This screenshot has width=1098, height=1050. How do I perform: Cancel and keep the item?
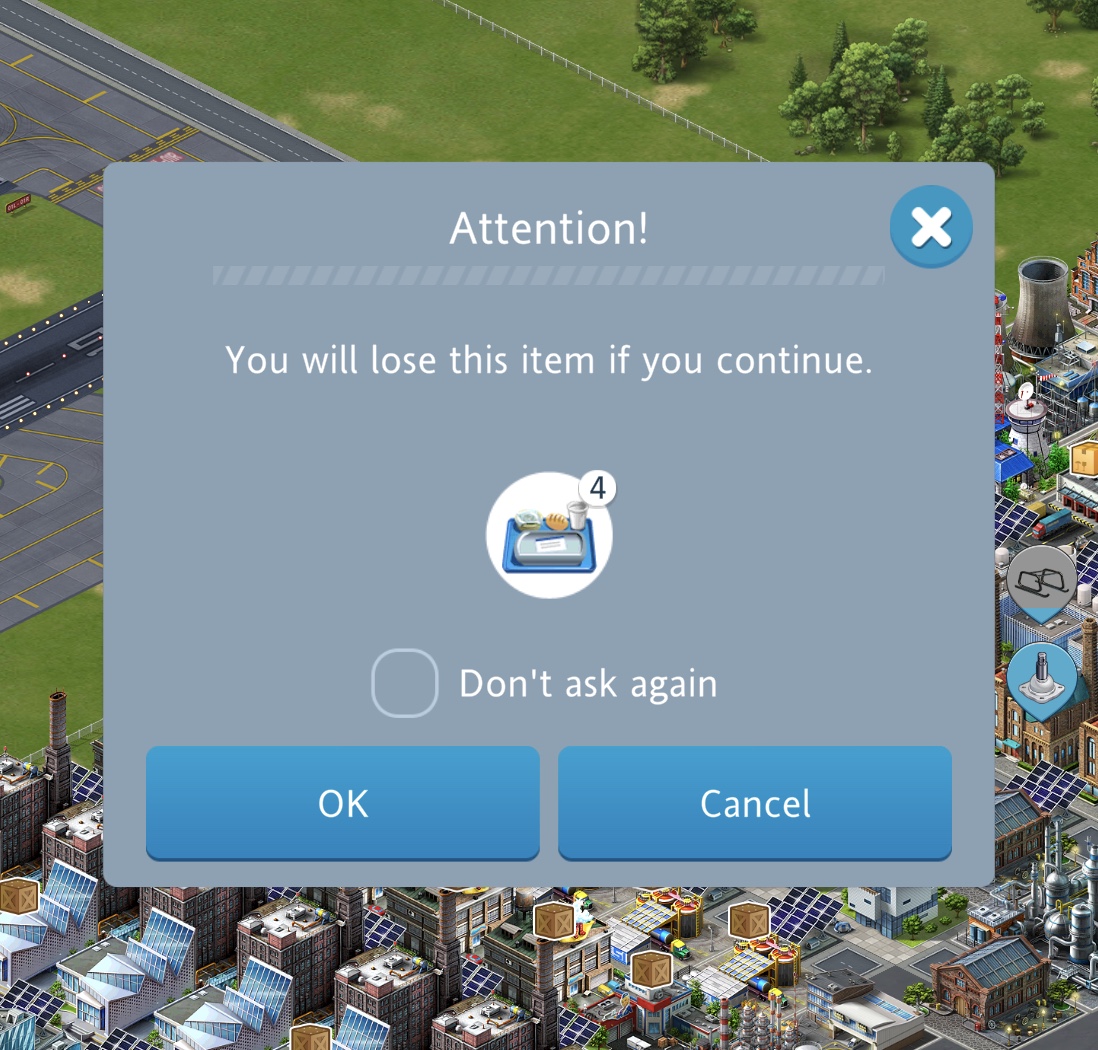tap(755, 802)
